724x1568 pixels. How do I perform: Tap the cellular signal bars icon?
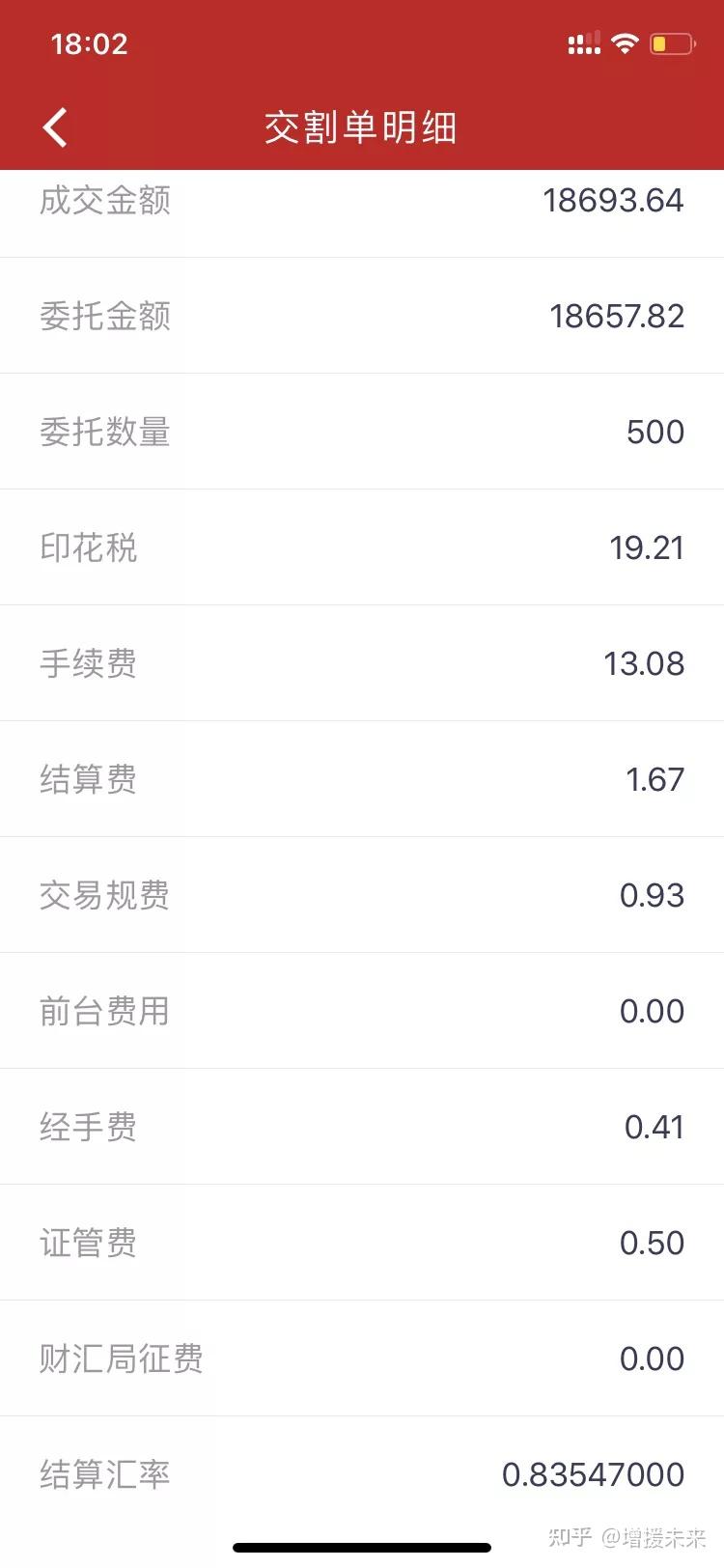click(x=583, y=42)
